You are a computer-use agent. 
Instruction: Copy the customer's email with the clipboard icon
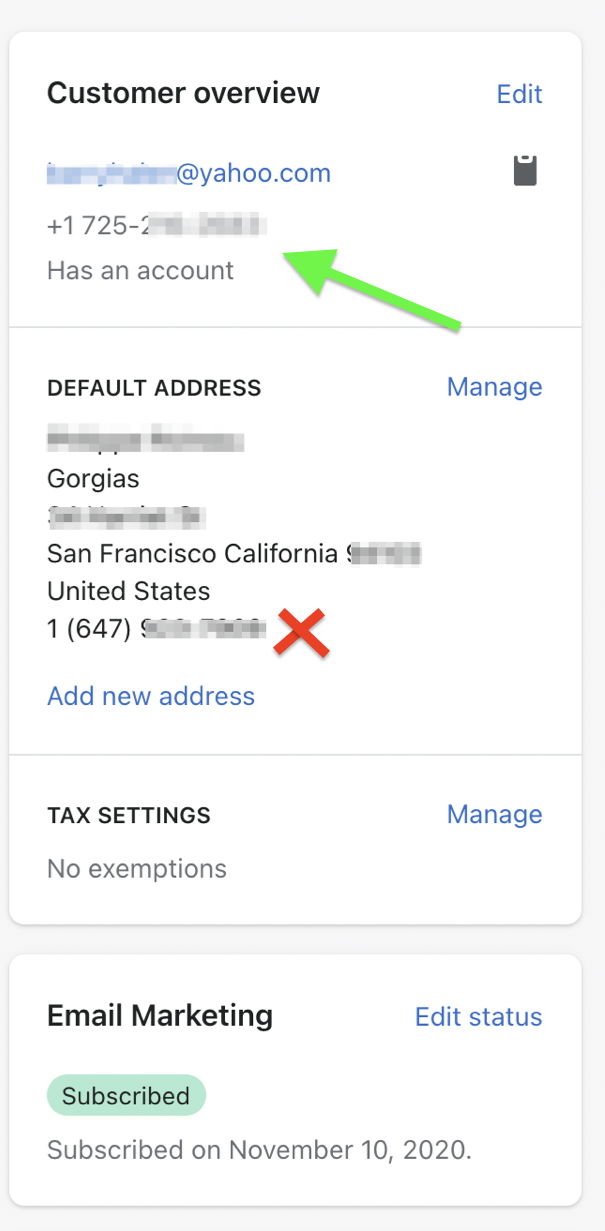pos(525,171)
